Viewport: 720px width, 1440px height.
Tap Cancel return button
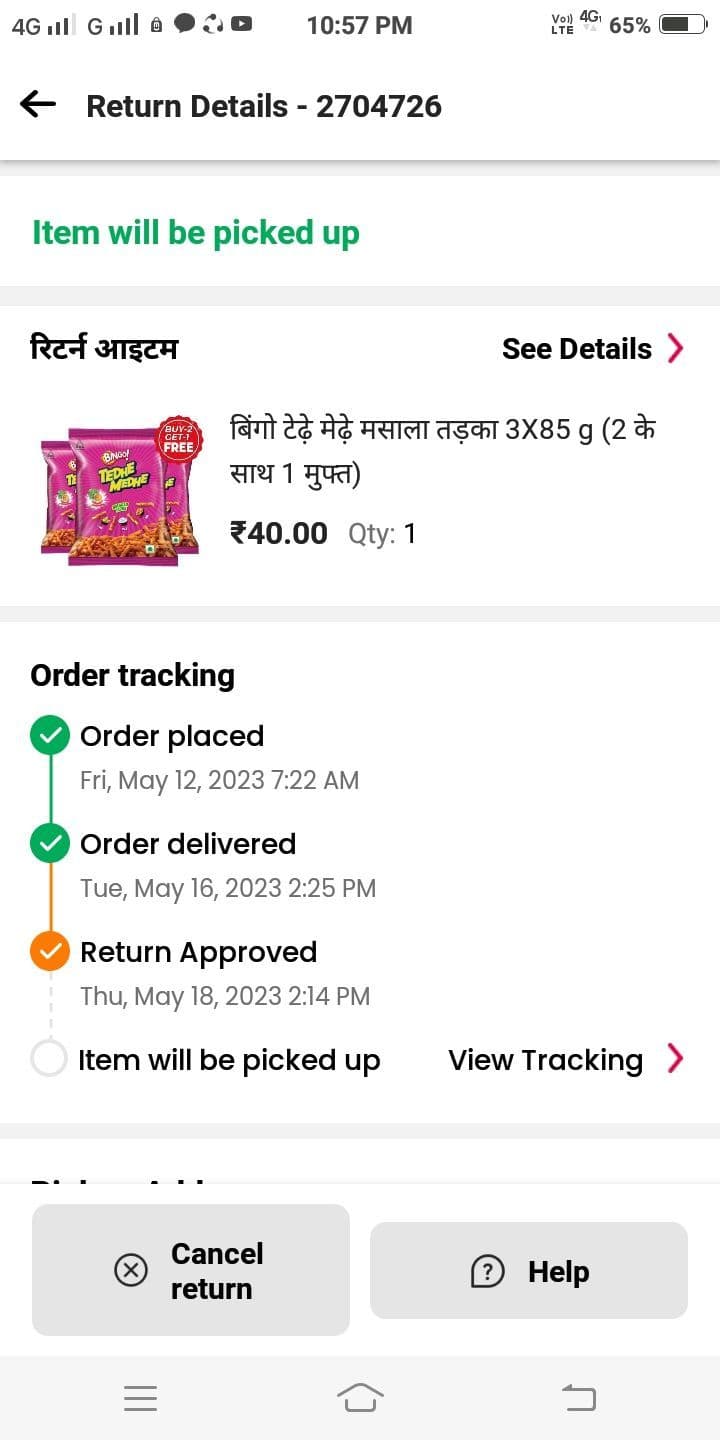[191, 1270]
